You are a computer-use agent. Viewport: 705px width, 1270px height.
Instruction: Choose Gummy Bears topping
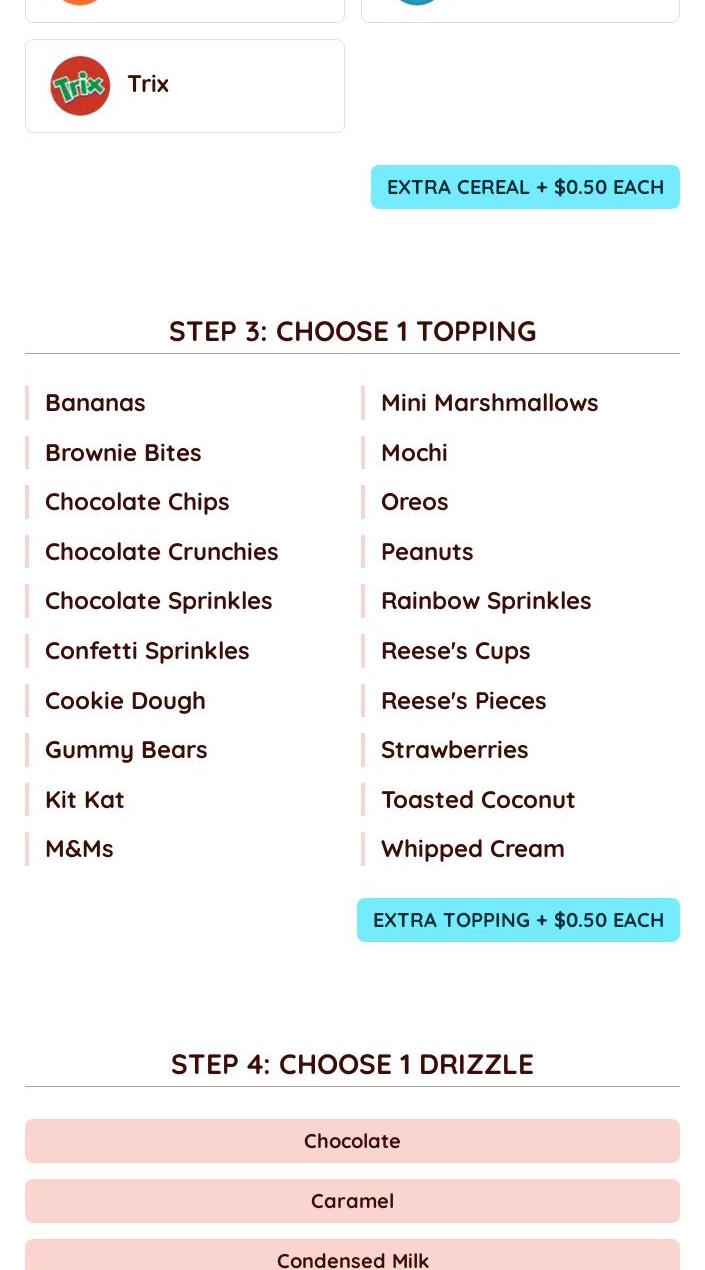tap(126, 750)
